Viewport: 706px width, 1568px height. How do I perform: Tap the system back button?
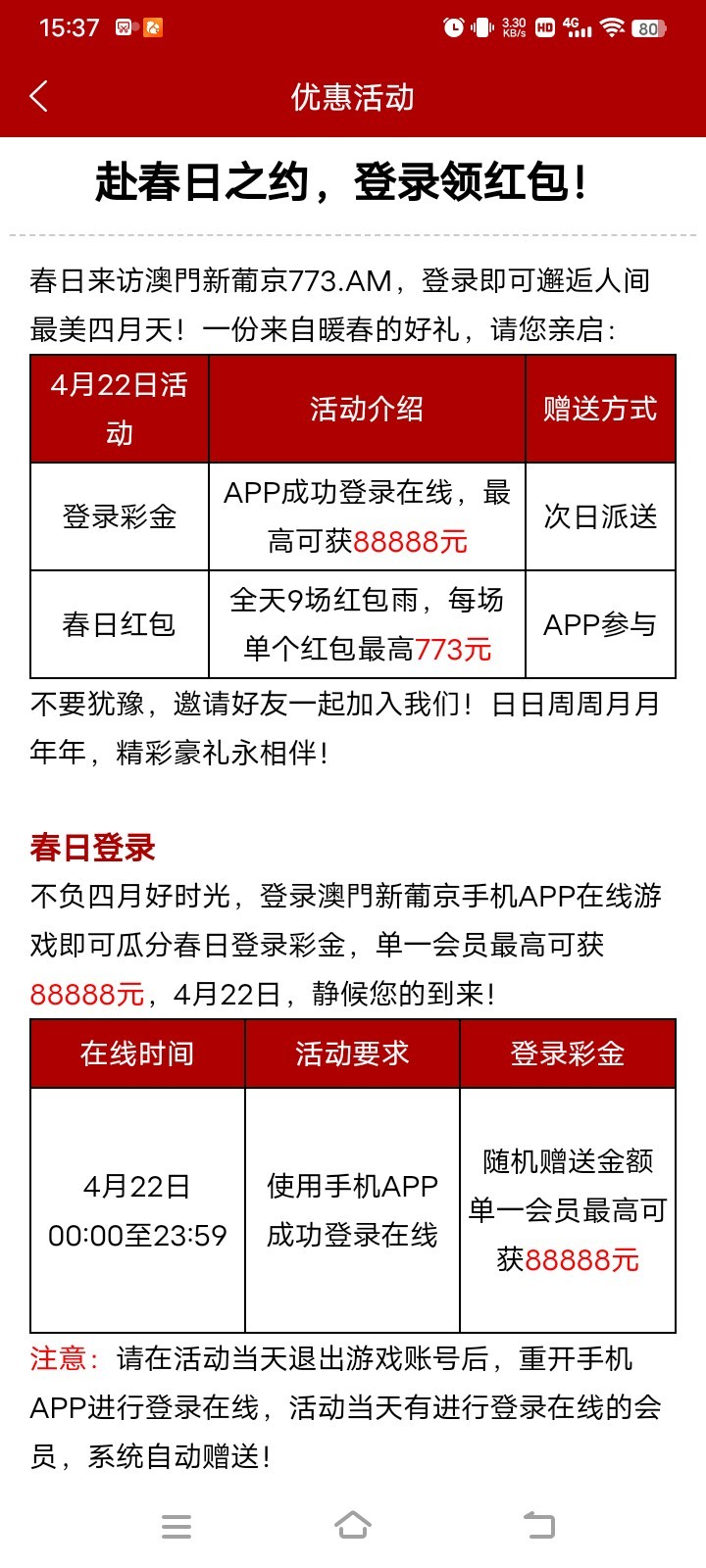[538, 1526]
